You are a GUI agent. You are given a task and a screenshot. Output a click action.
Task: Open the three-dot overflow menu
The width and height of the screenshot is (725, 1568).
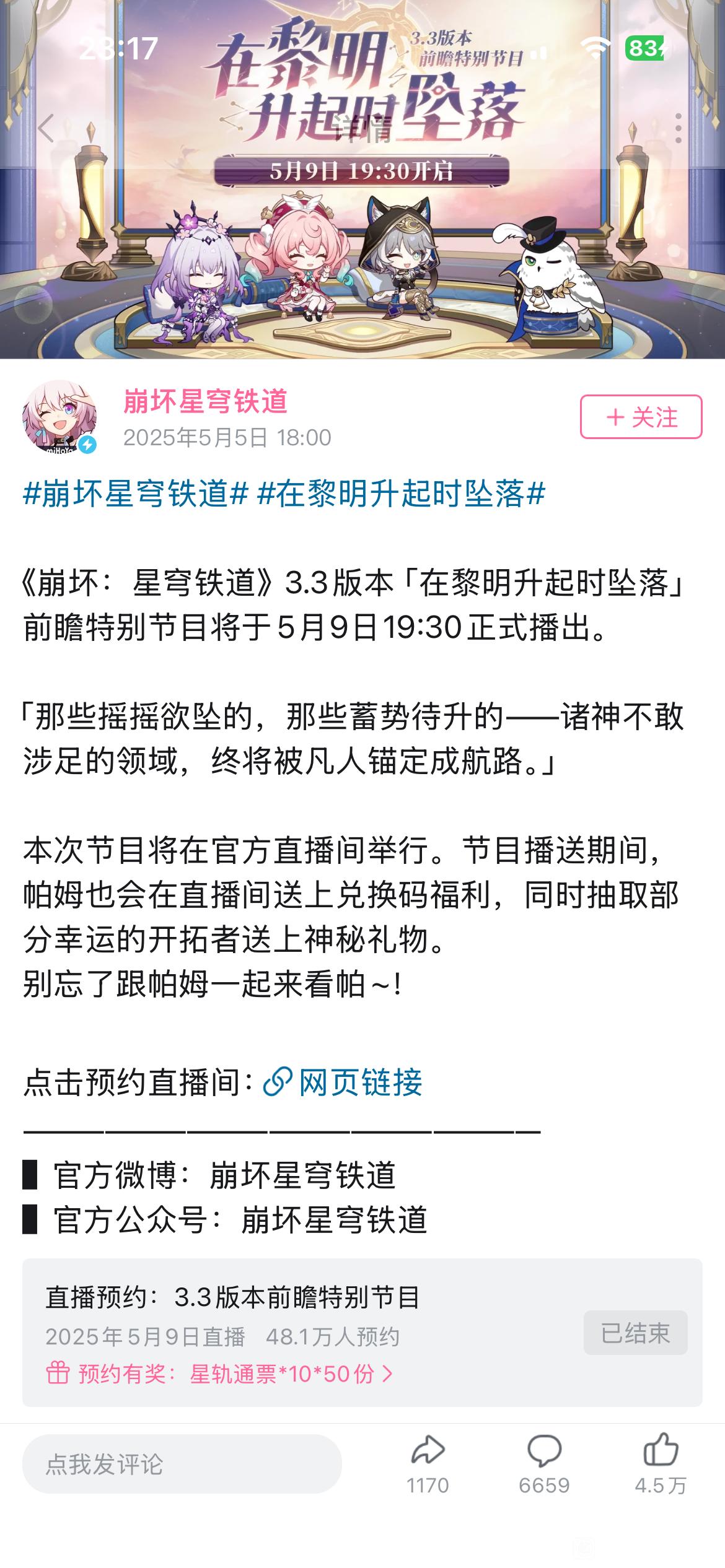click(x=679, y=128)
